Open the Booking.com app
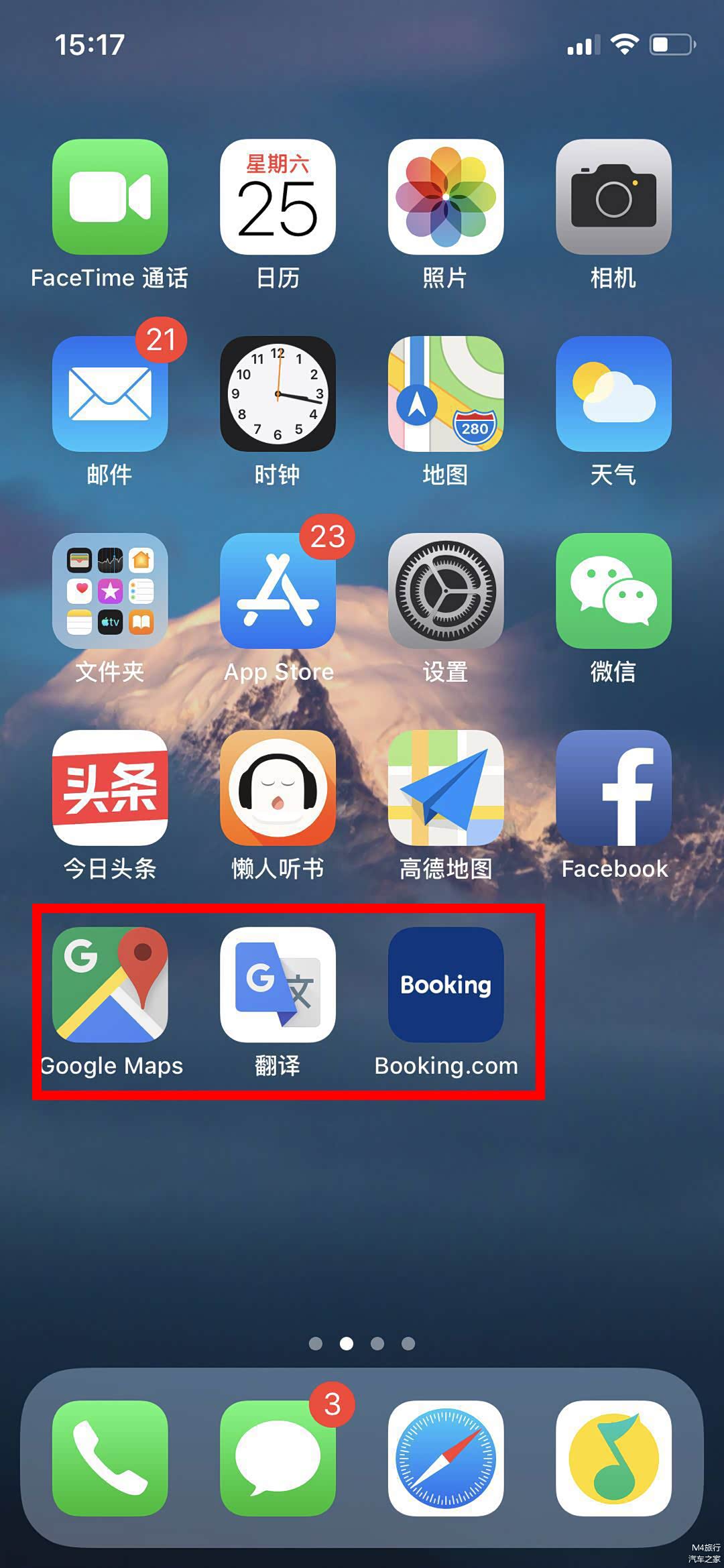The width and height of the screenshot is (724, 1568). (445, 985)
